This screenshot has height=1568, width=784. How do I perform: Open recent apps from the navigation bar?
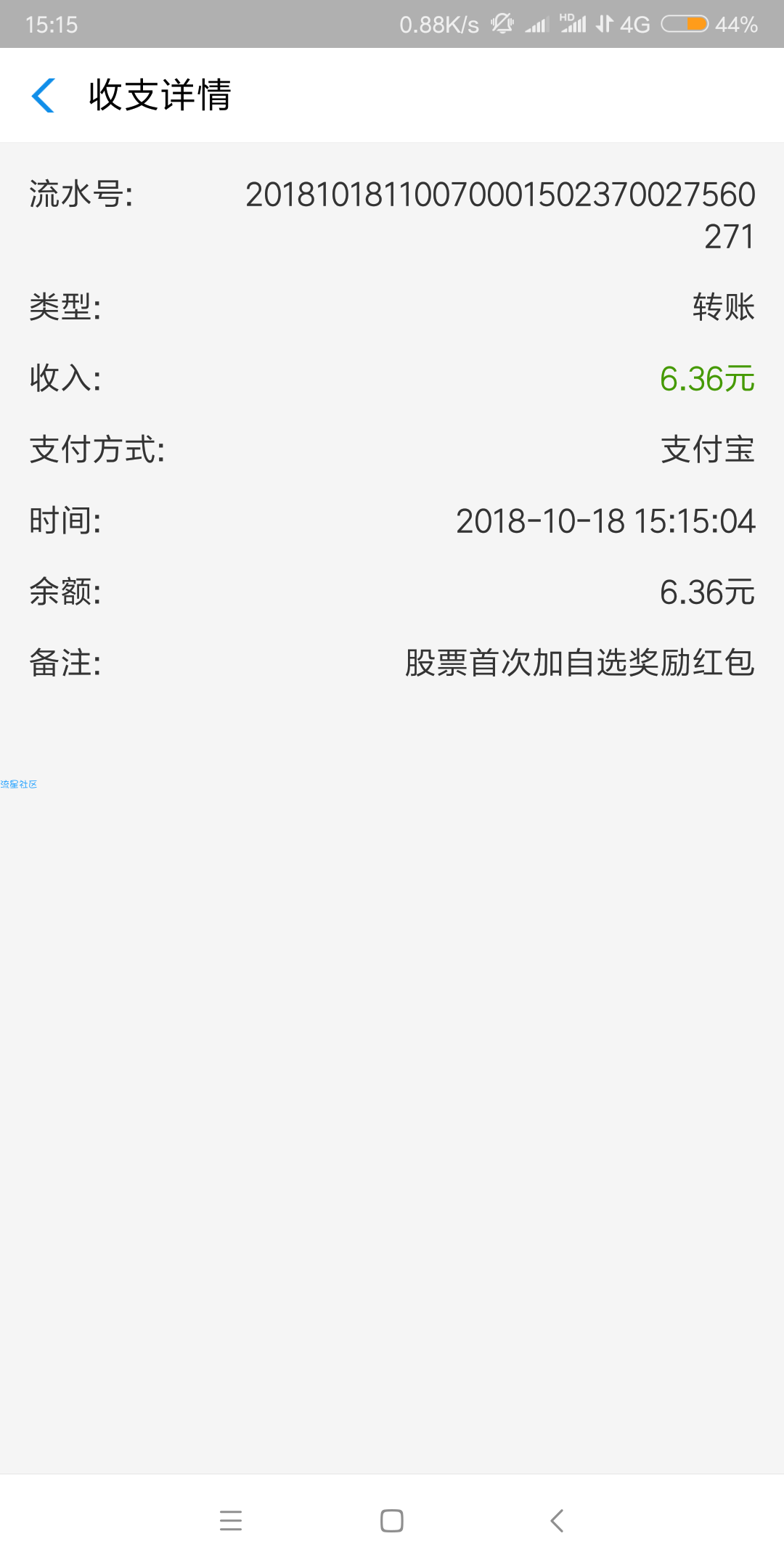231,1520
